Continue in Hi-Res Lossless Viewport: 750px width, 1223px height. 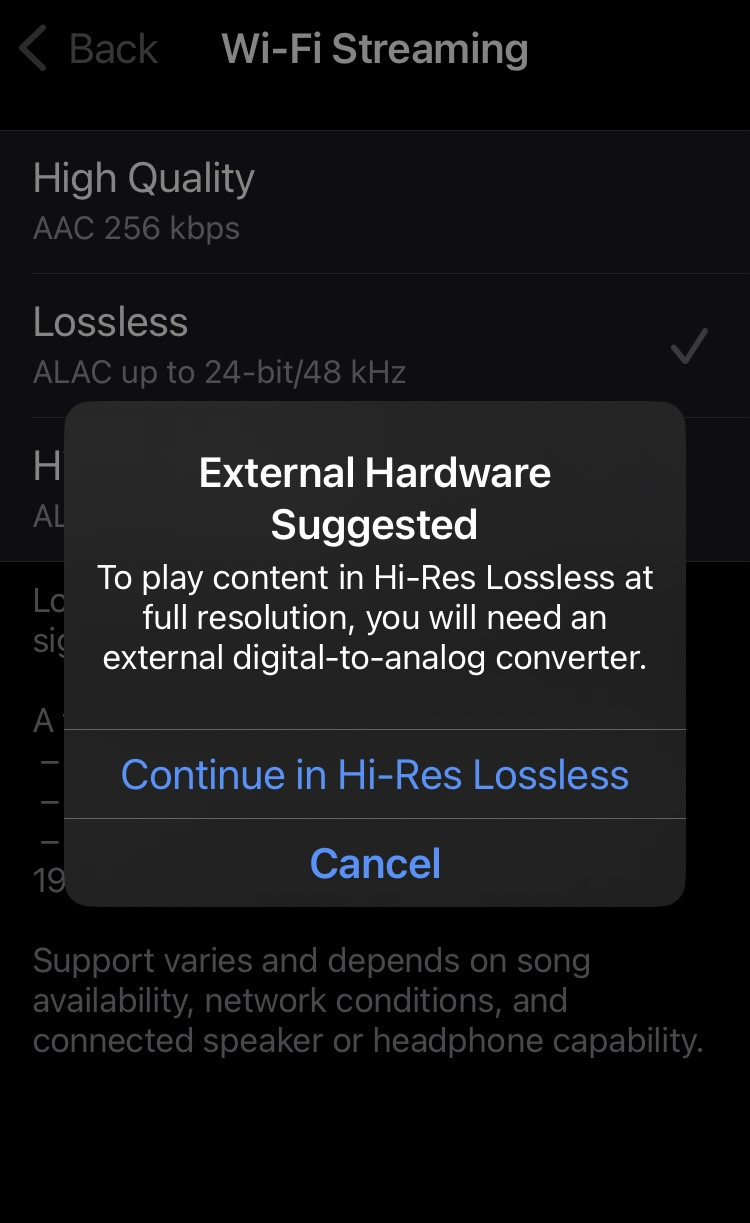pyautogui.click(x=374, y=775)
